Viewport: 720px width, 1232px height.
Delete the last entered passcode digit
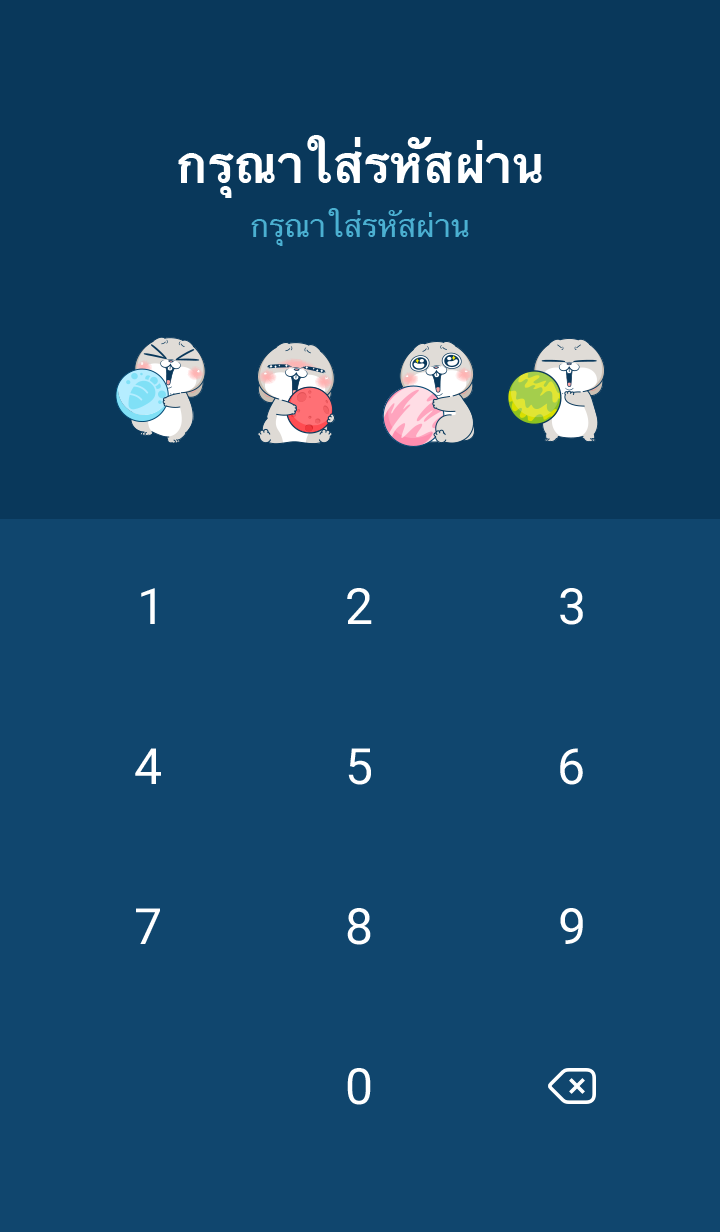pos(572,1086)
